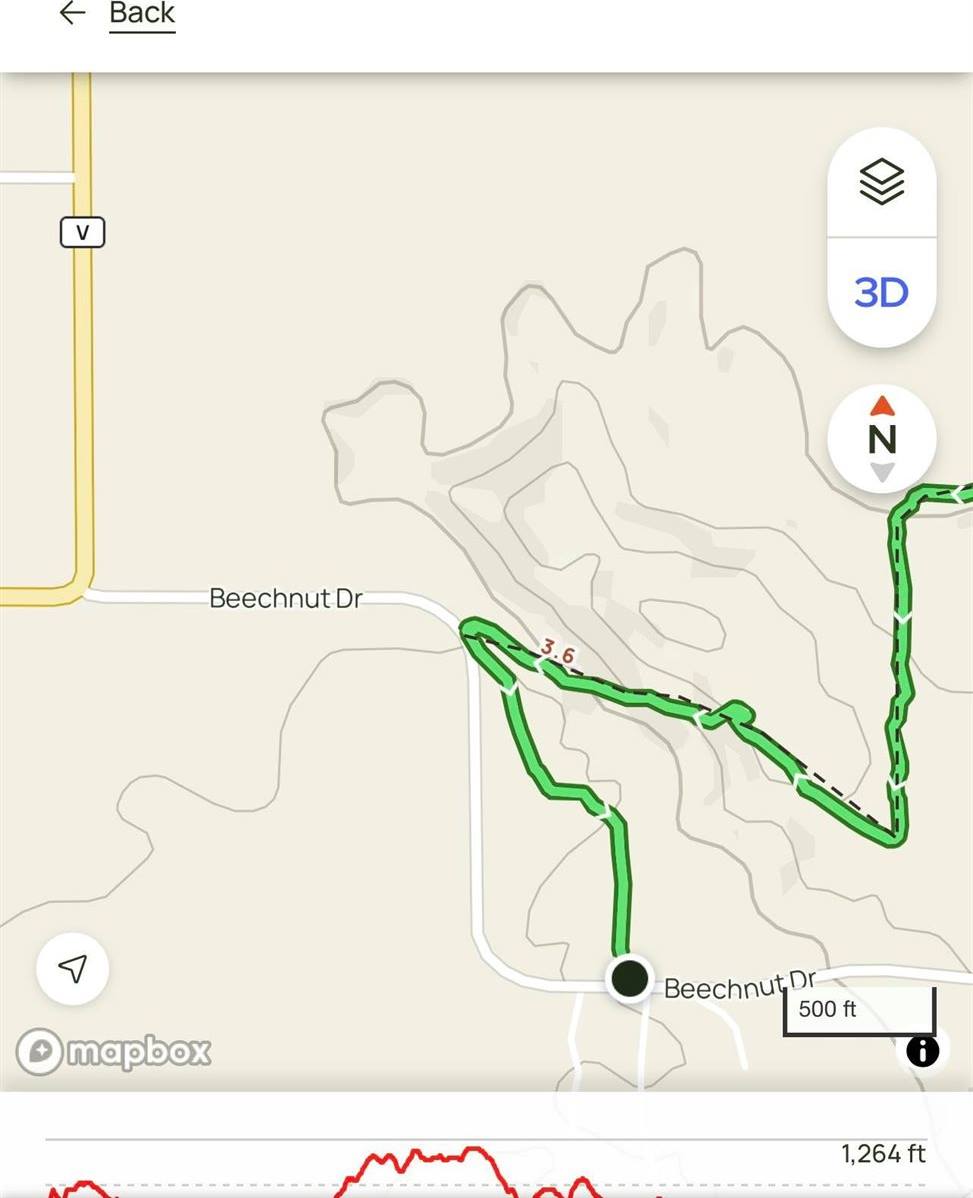Viewport: 973px width, 1198px height.
Task: Tap the red up arrow above the compass
Action: point(881,405)
